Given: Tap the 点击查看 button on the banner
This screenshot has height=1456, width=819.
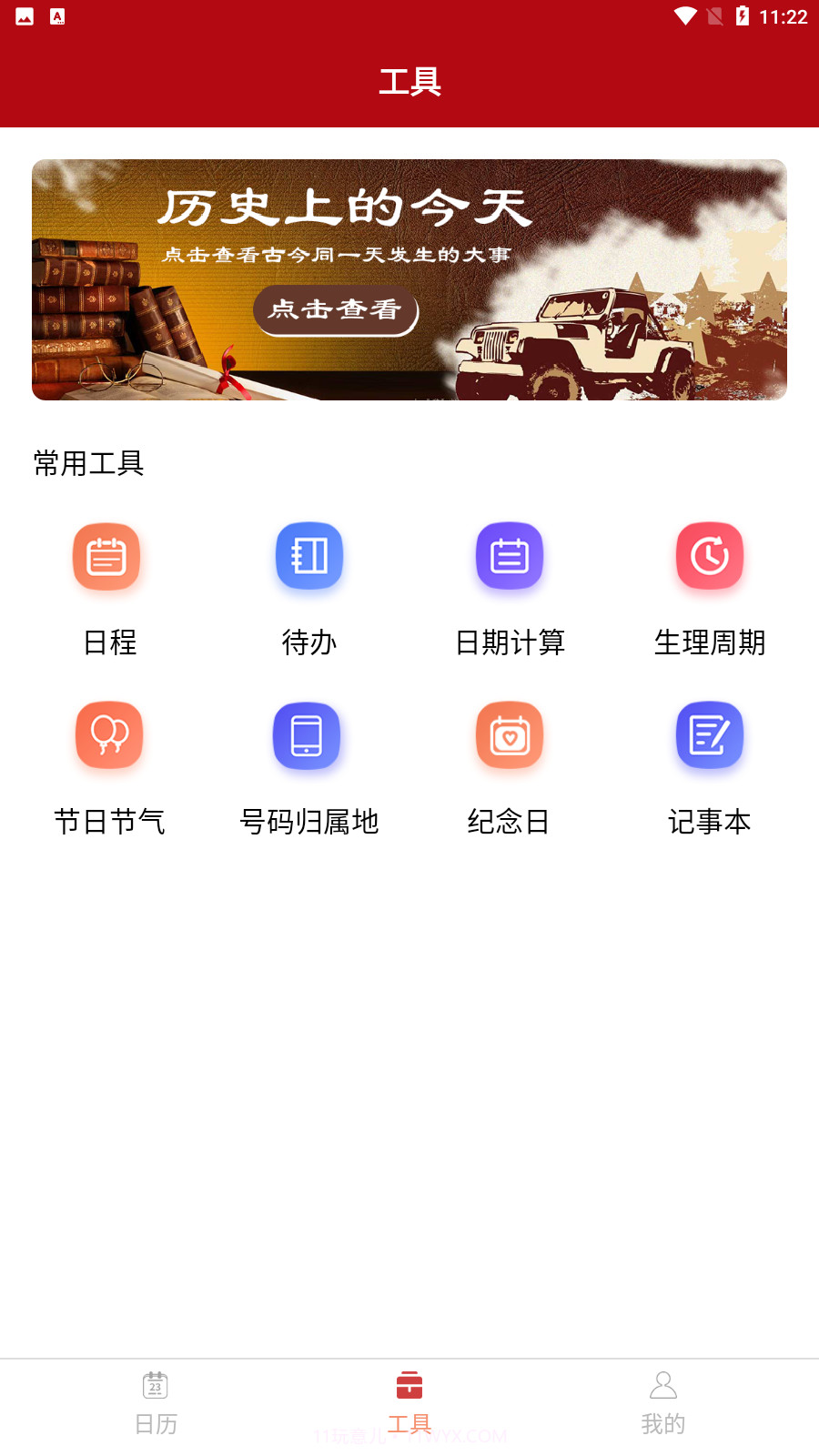Looking at the screenshot, I should [335, 310].
